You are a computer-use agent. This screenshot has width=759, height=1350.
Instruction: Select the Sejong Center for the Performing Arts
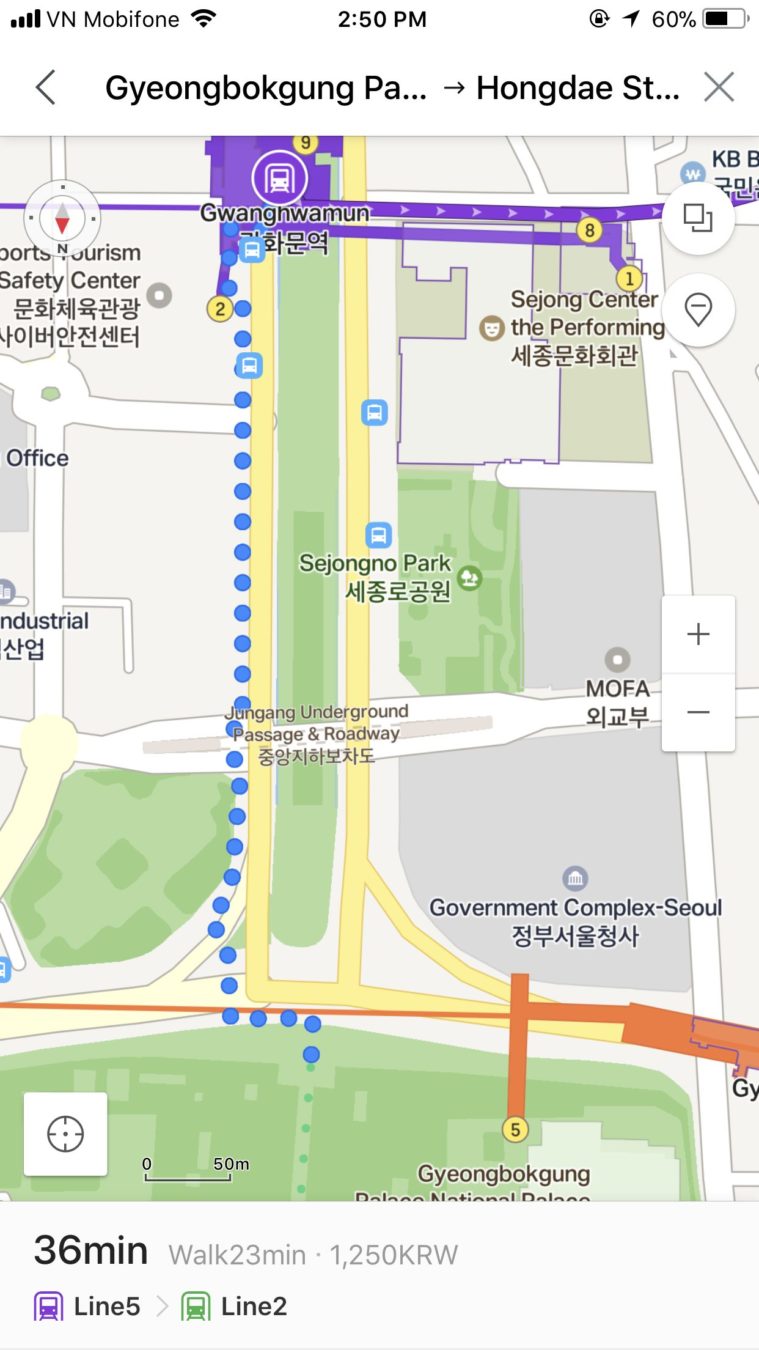[491, 327]
